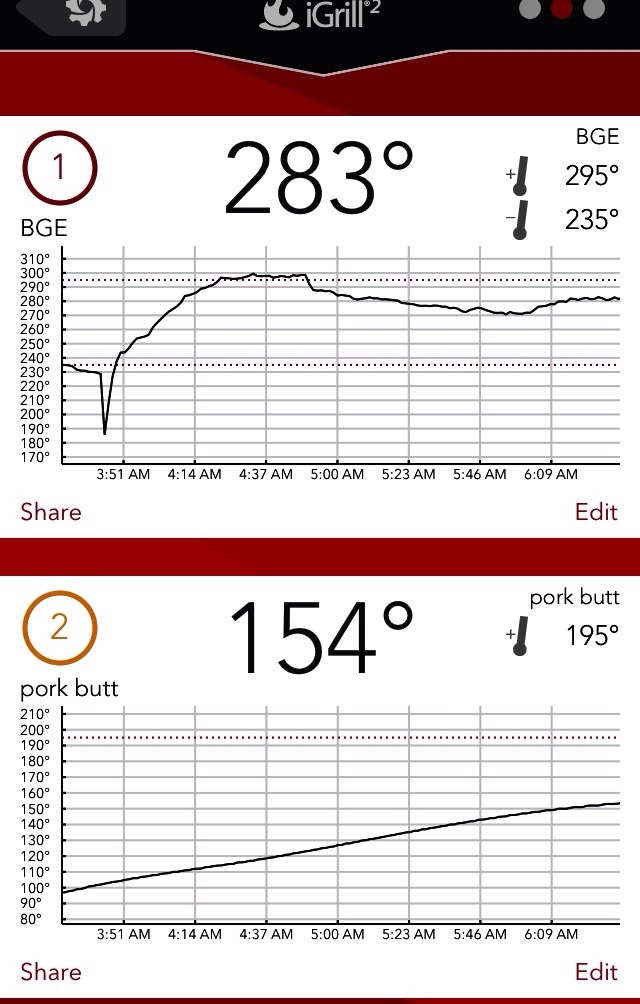The width and height of the screenshot is (640, 1004).
Task: Jump to the first page indicator dot
Action: coord(531,9)
